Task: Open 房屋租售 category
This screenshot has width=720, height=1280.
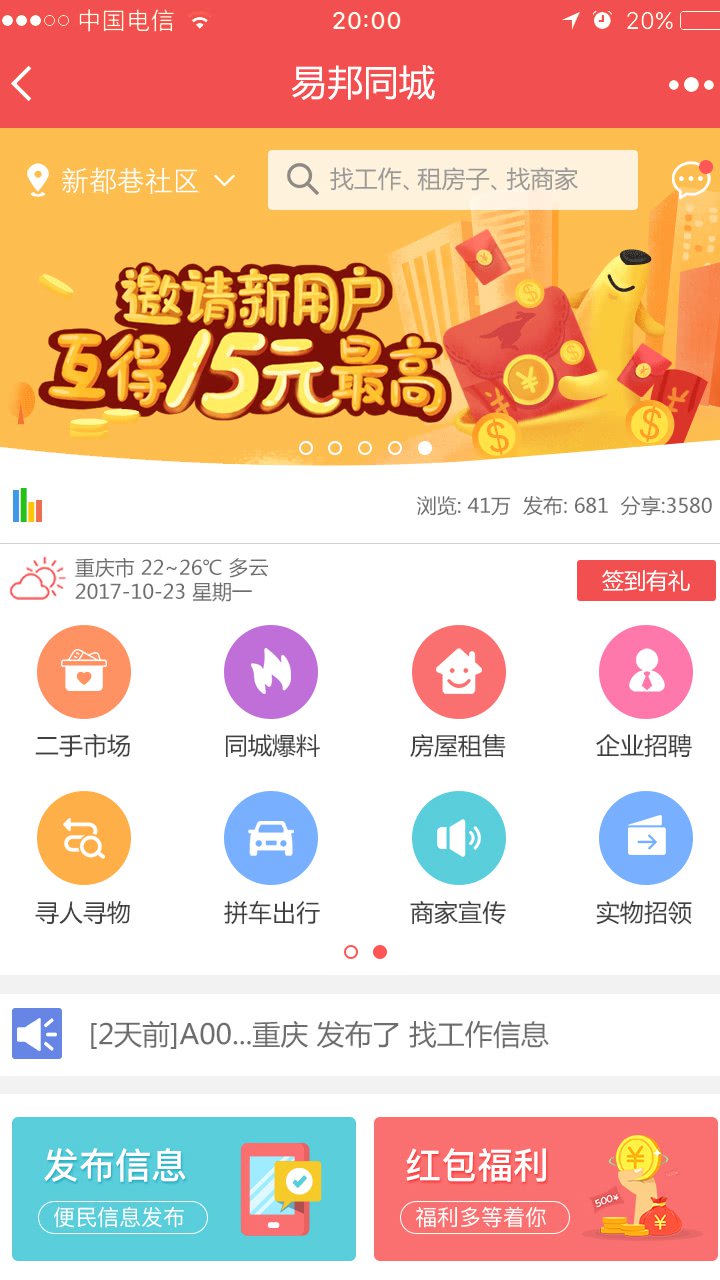Action: pyautogui.click(x=458, y=692)
